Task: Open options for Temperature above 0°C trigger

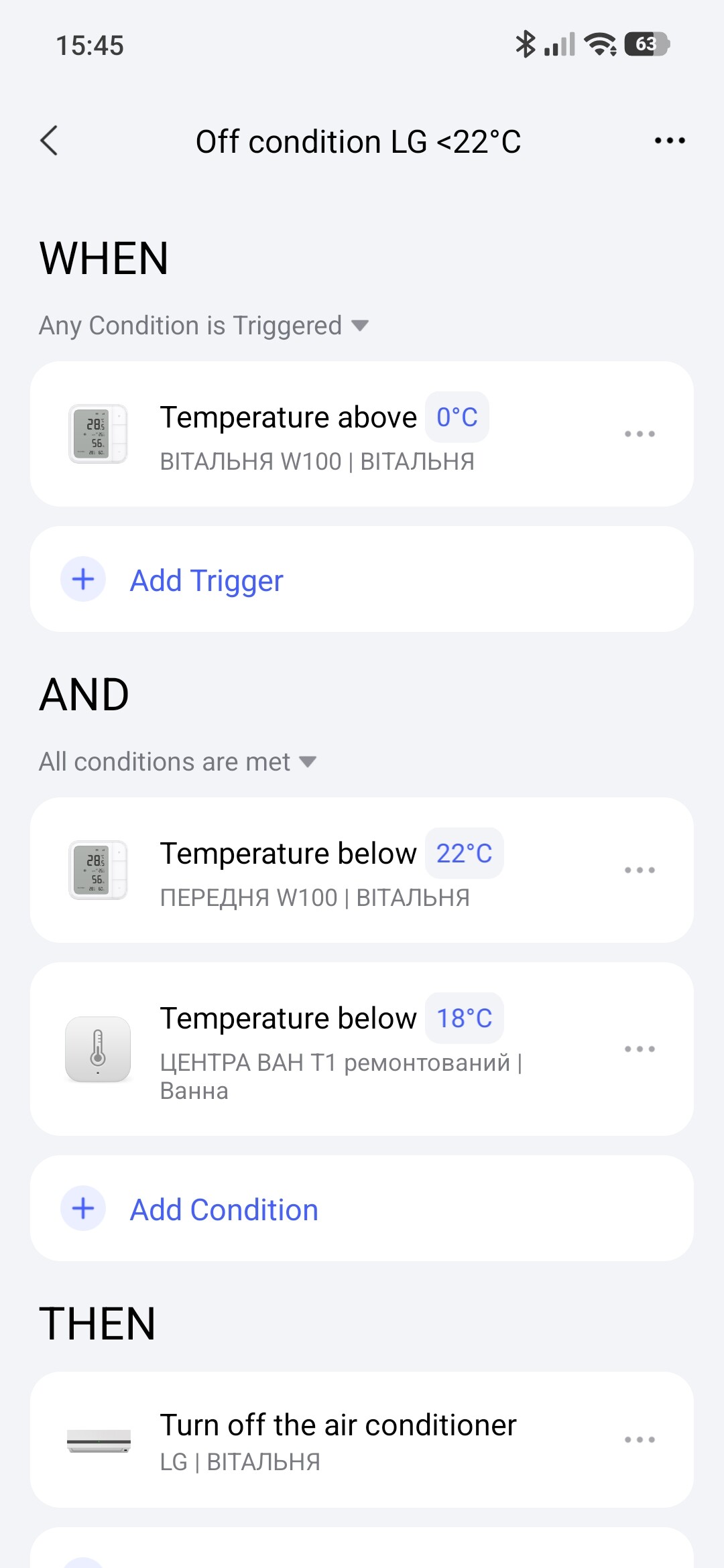Action: pyautogui.click(x=640, y=434)
